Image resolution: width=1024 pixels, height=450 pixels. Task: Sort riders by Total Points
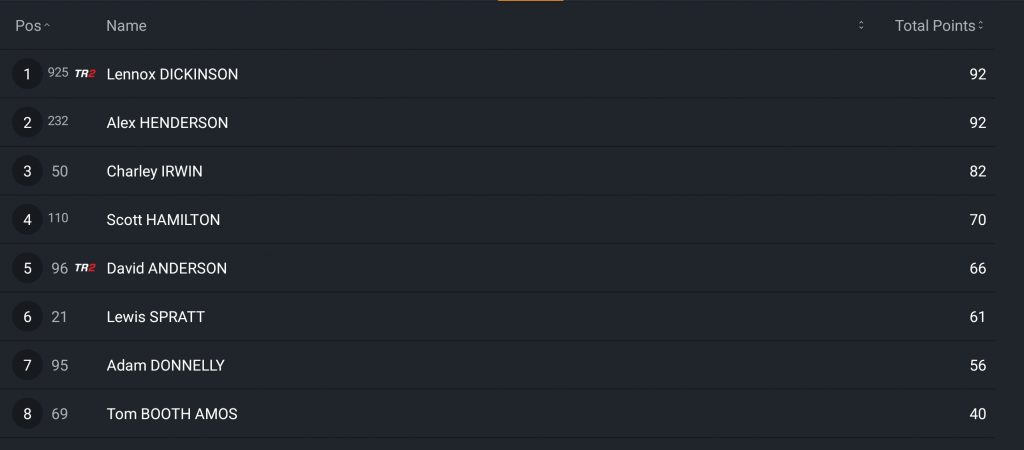938,26
